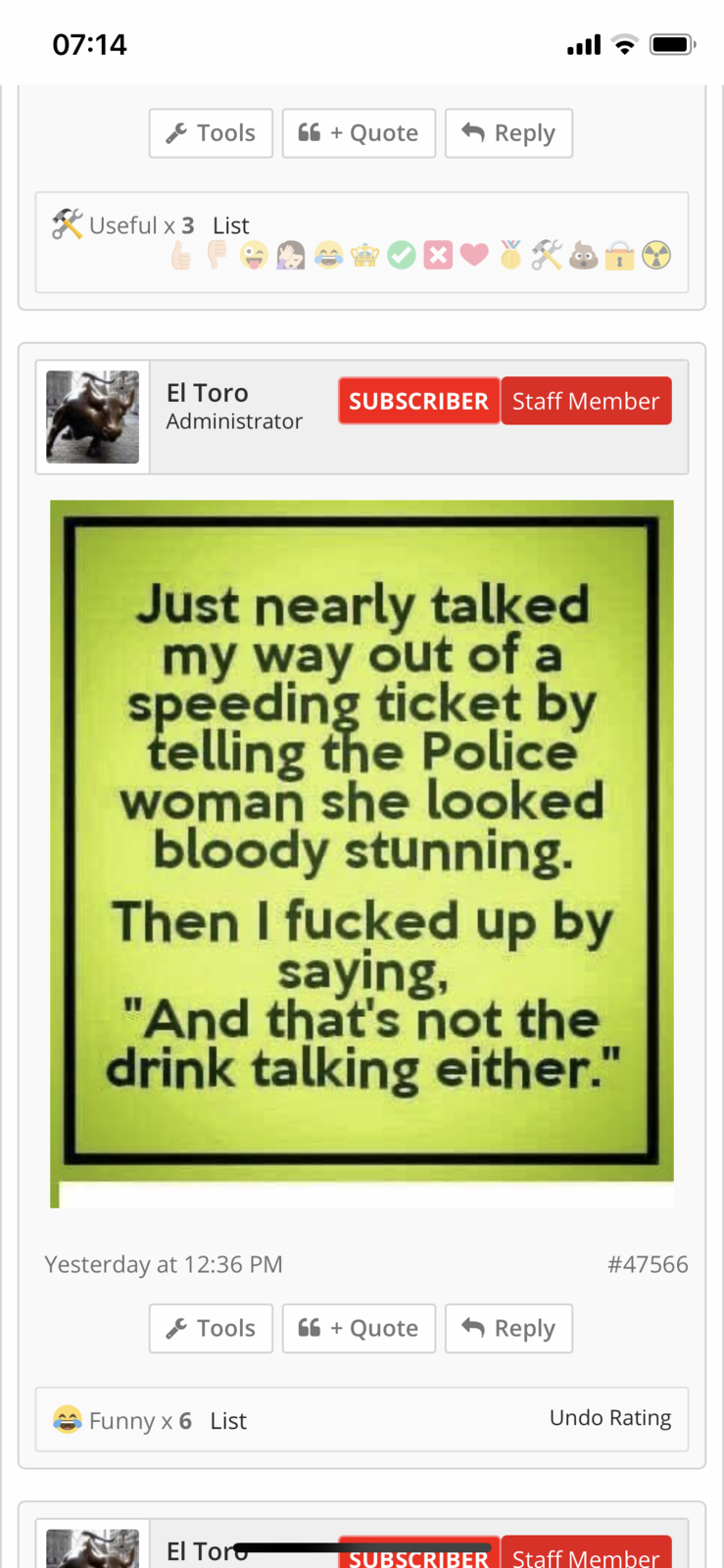The height and width of the screenshot is (1568, 724).
Task: View List of Funny x 6 ratings
Action: point(228,1421)
